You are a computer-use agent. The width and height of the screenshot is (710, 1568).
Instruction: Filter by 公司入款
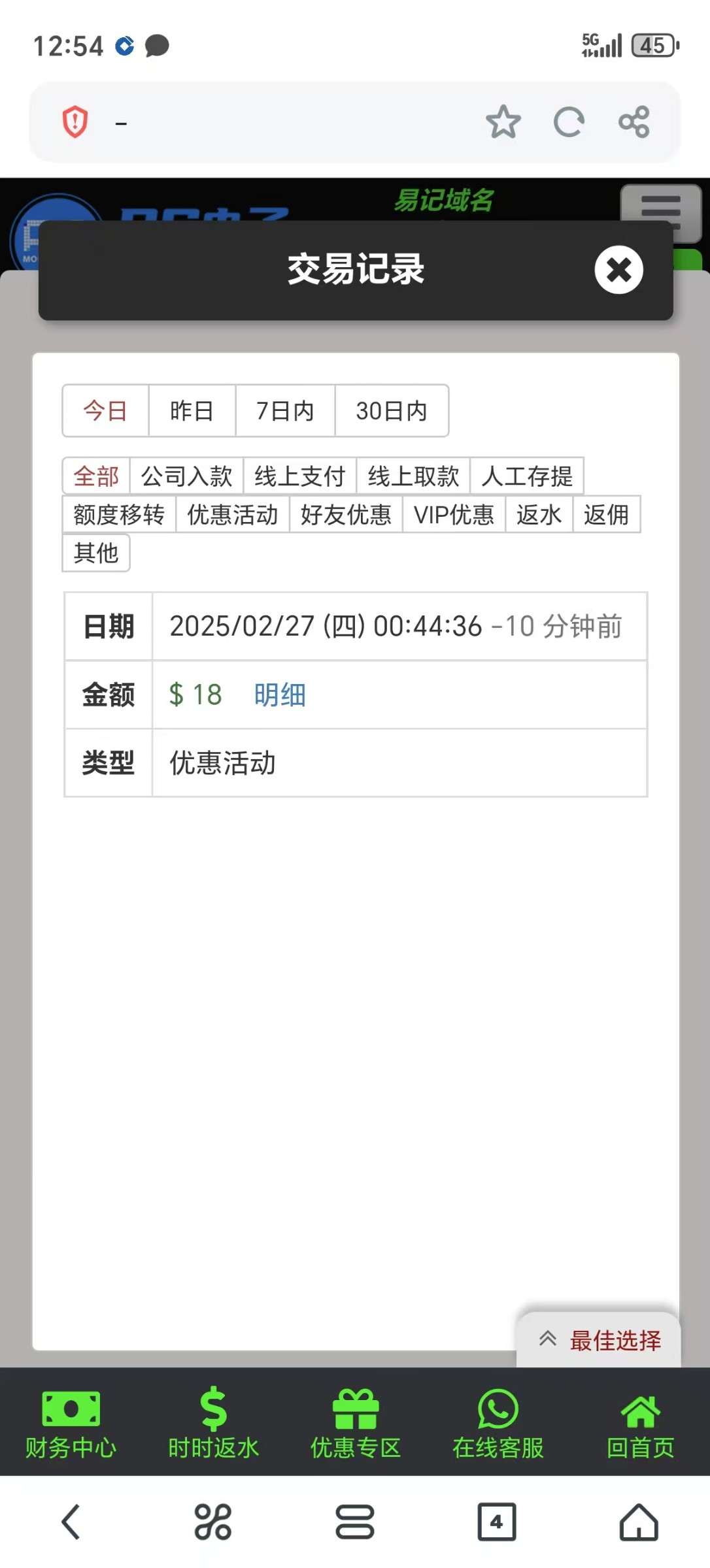(186, 476)
